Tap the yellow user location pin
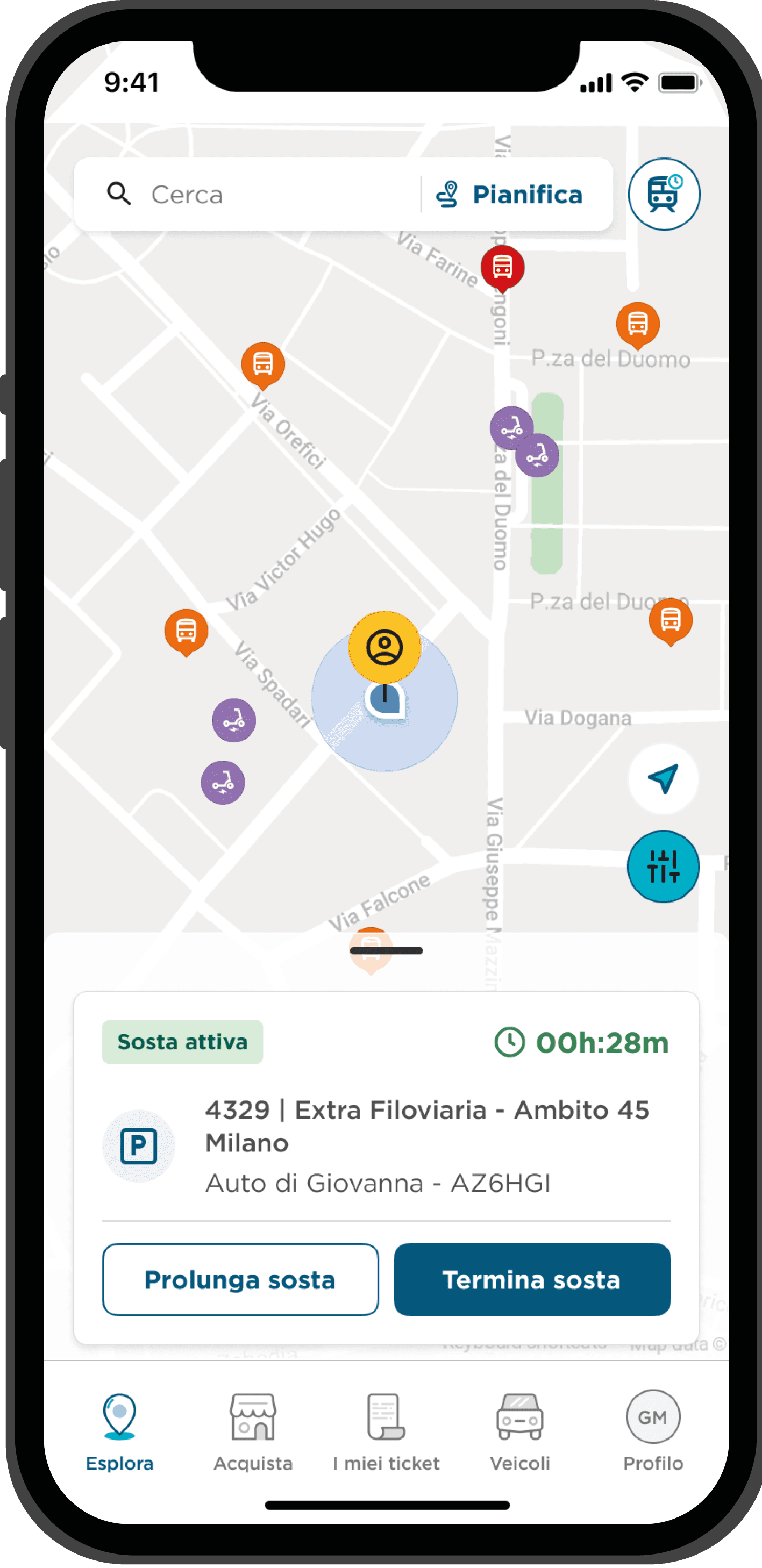 (x=384, y=648)
